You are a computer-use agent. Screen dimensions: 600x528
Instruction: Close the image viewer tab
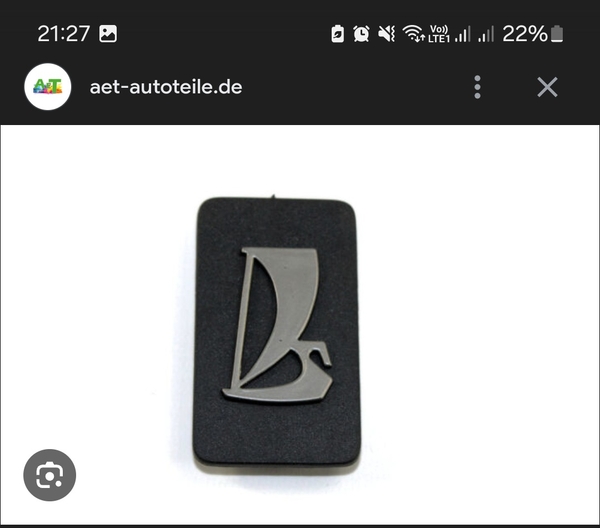click(547, 87)
